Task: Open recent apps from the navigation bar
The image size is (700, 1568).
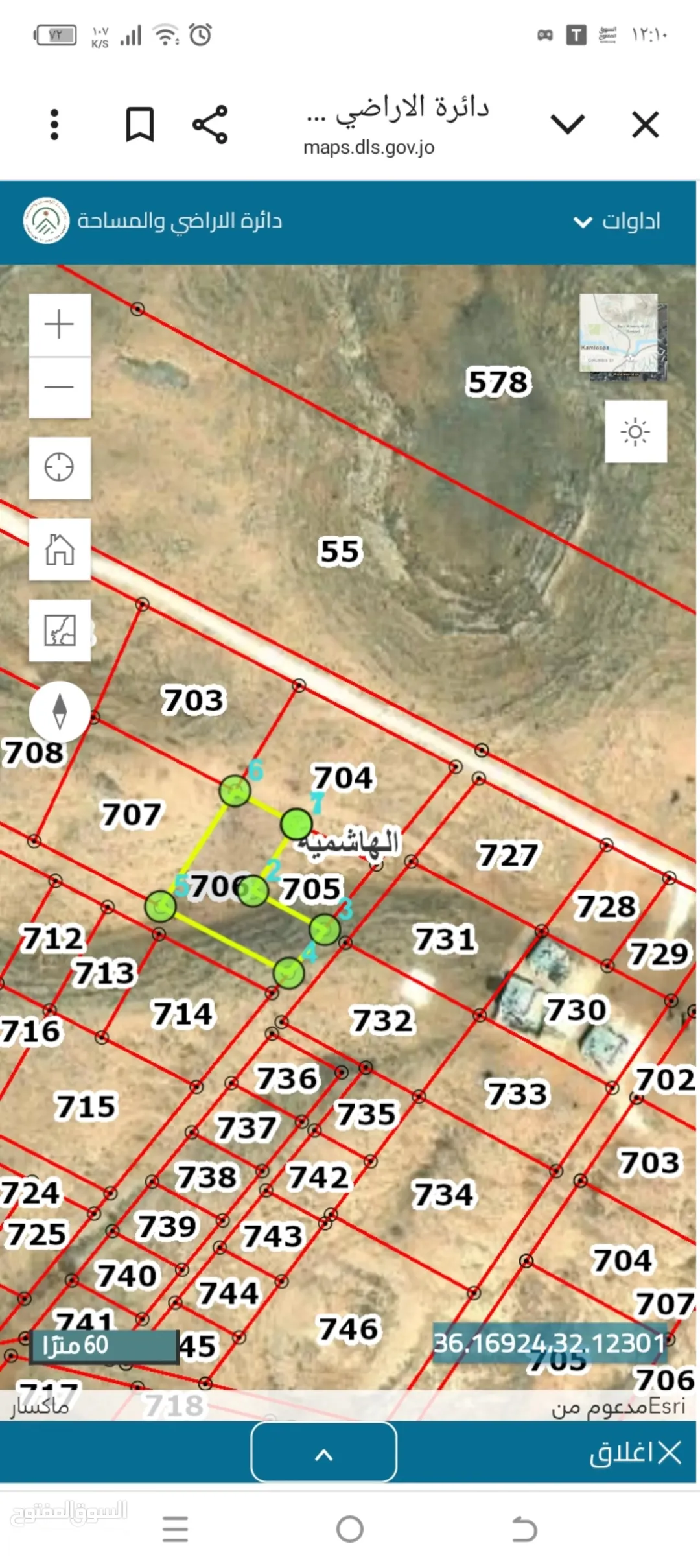Action: tap(175, 1530)
